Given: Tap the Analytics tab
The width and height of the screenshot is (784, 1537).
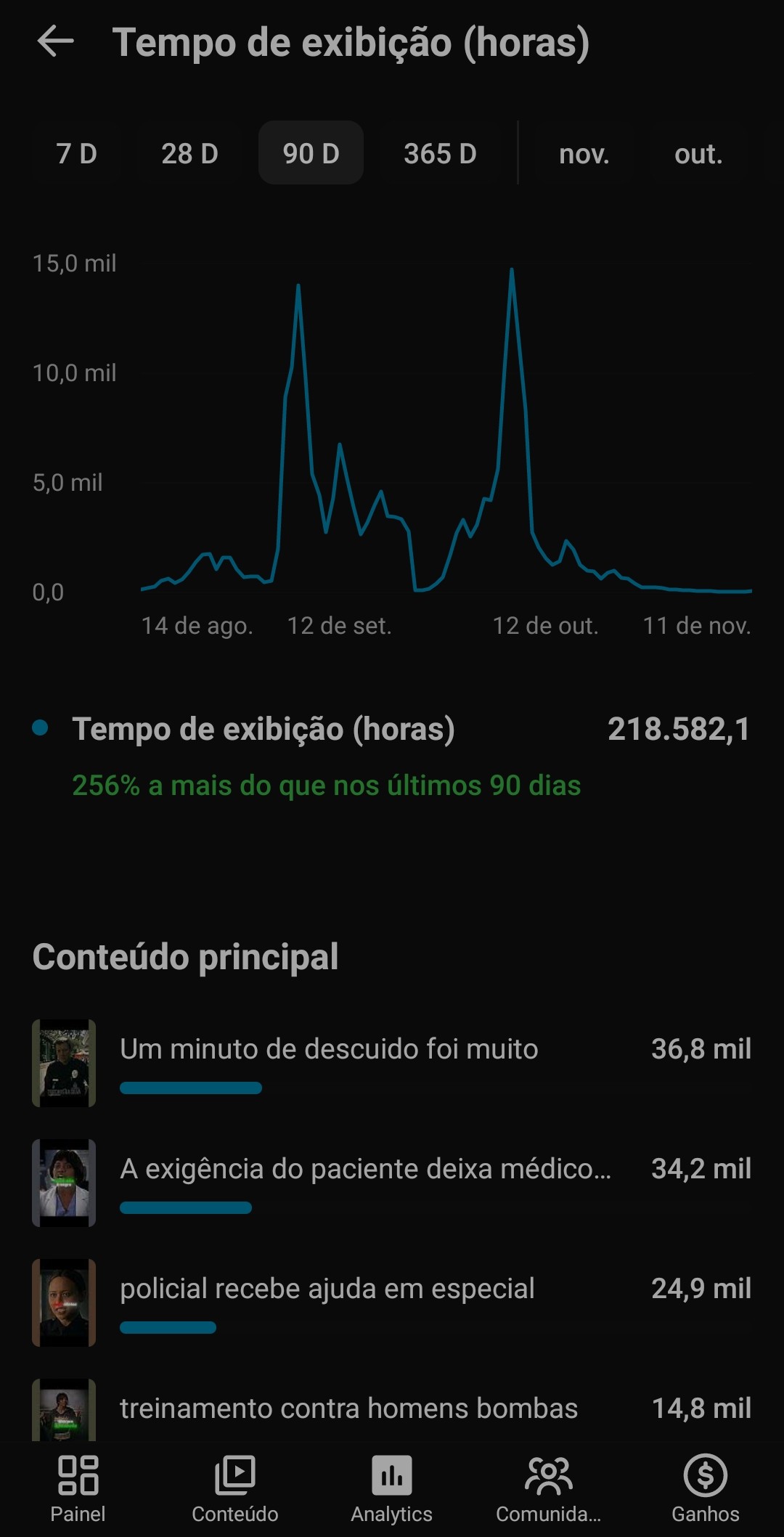Looking at the screenshot, I should [391, 1488].
